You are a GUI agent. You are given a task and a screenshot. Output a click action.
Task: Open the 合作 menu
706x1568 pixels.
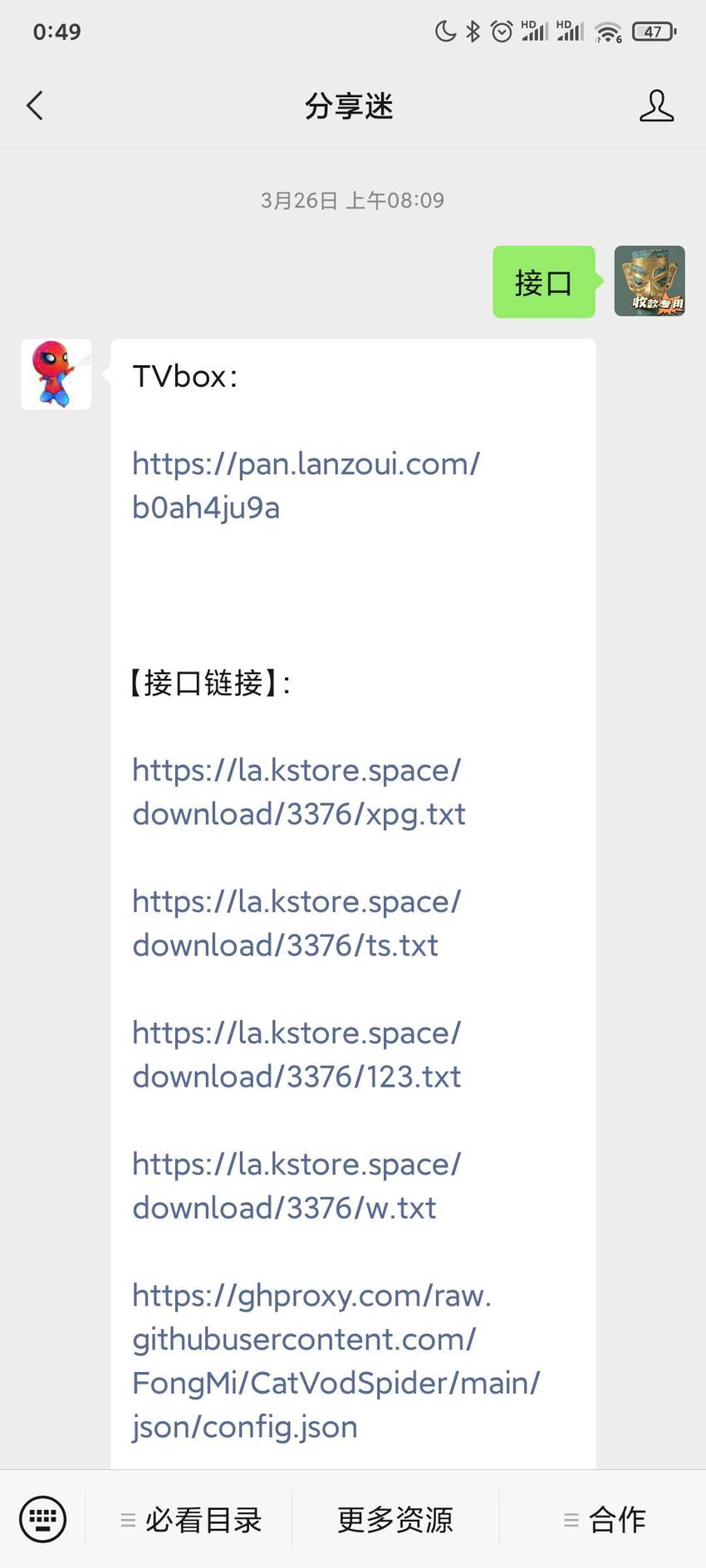pyautogui.click(x=603, y=1519)
